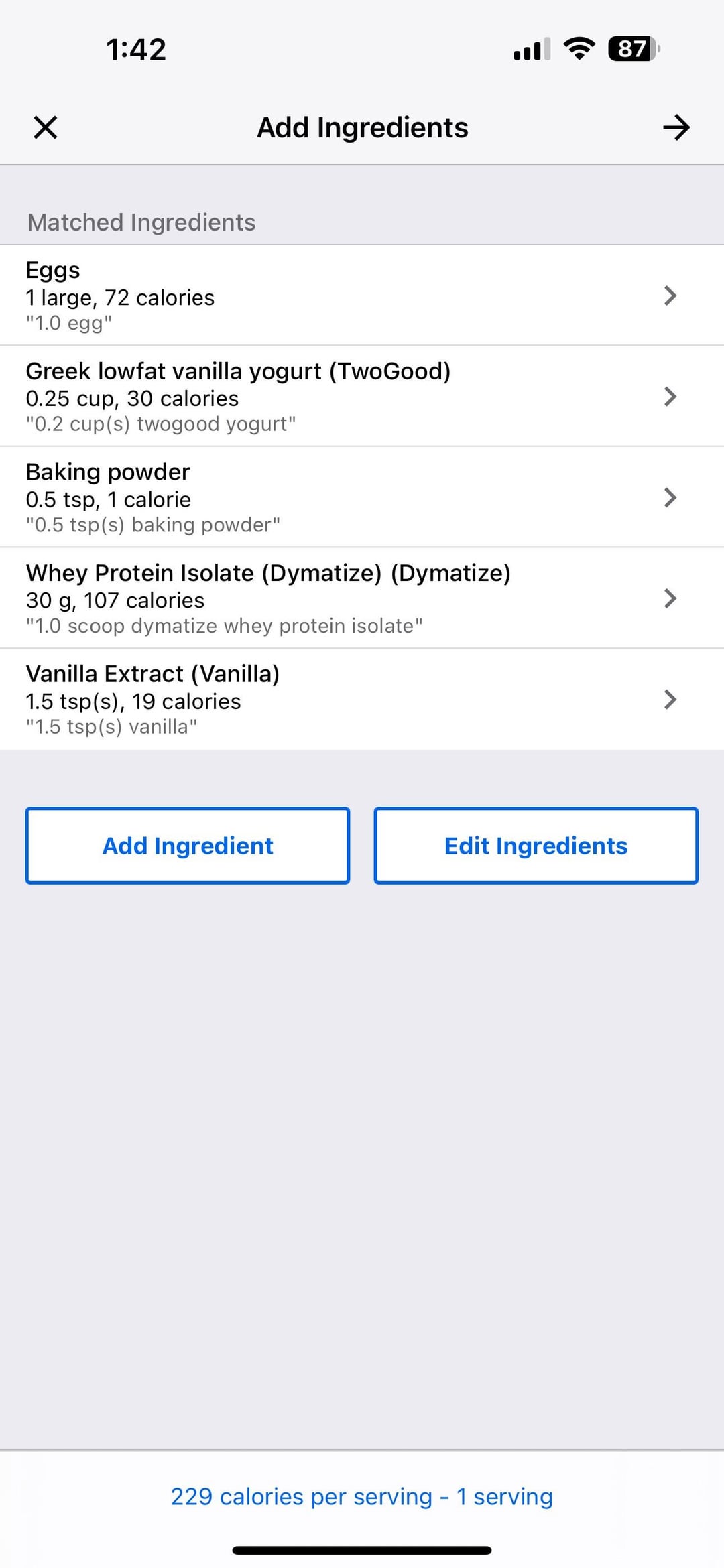724x1568 pixels.
Task: Proceed with the forward arrow
Action: (676, 127)
